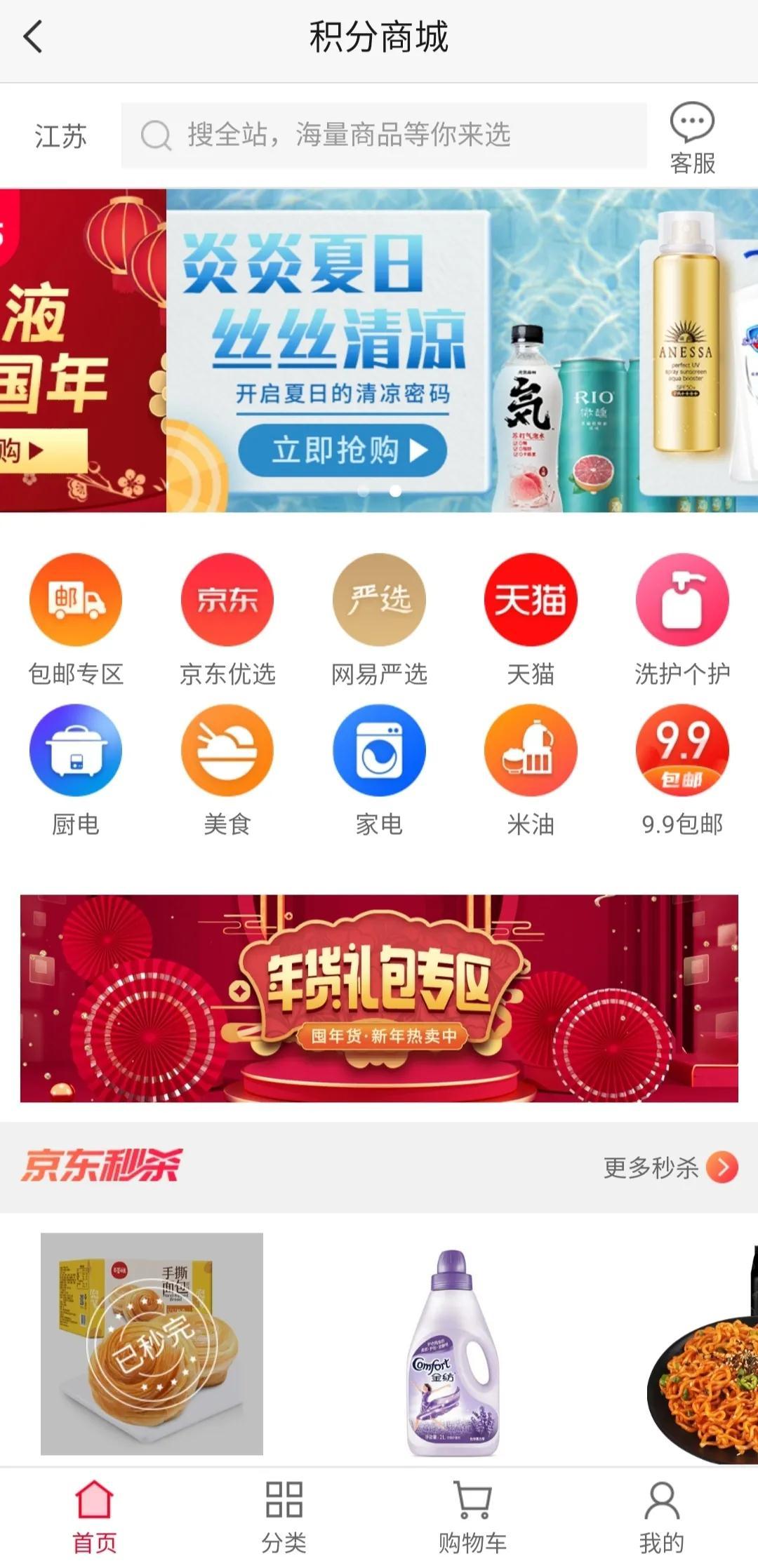Go back from 积分商城
The image size is (758, 1568).
coord(33,36)
